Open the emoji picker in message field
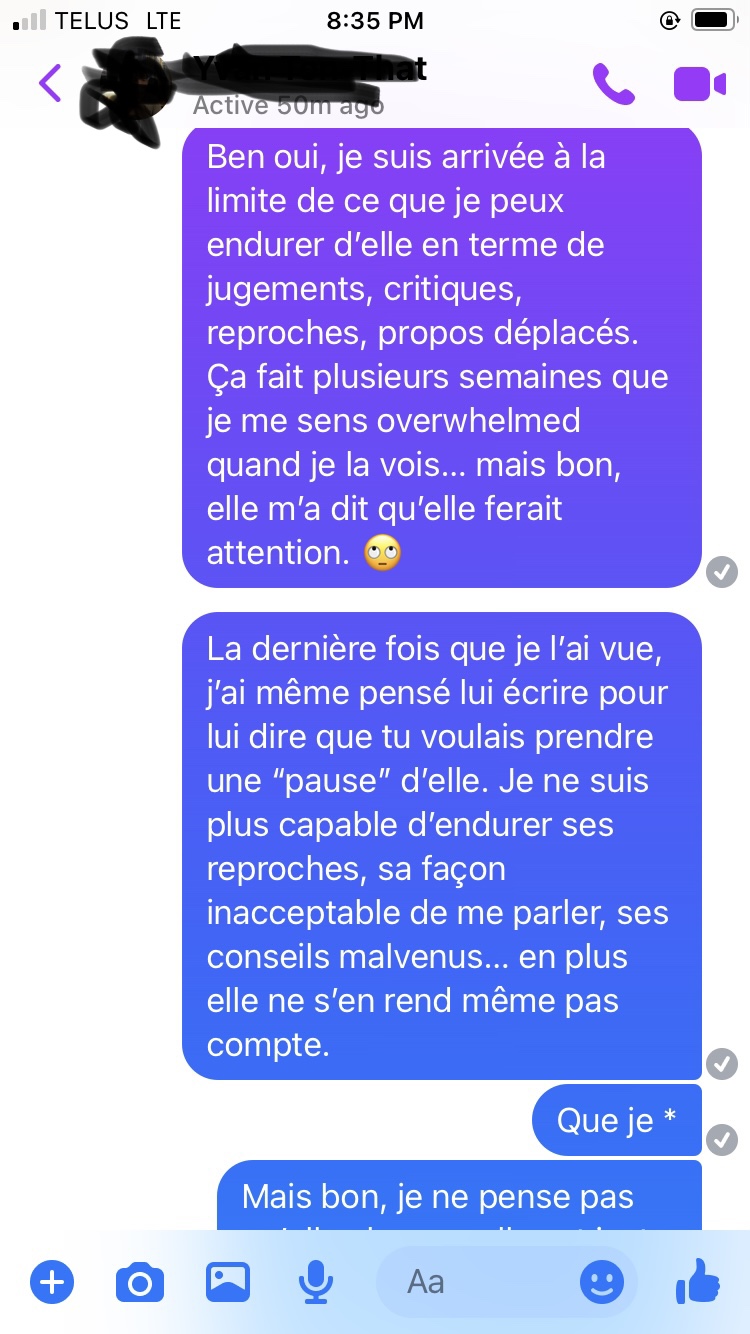The width and height of the screenshot is (750, 1334). 602,1282
